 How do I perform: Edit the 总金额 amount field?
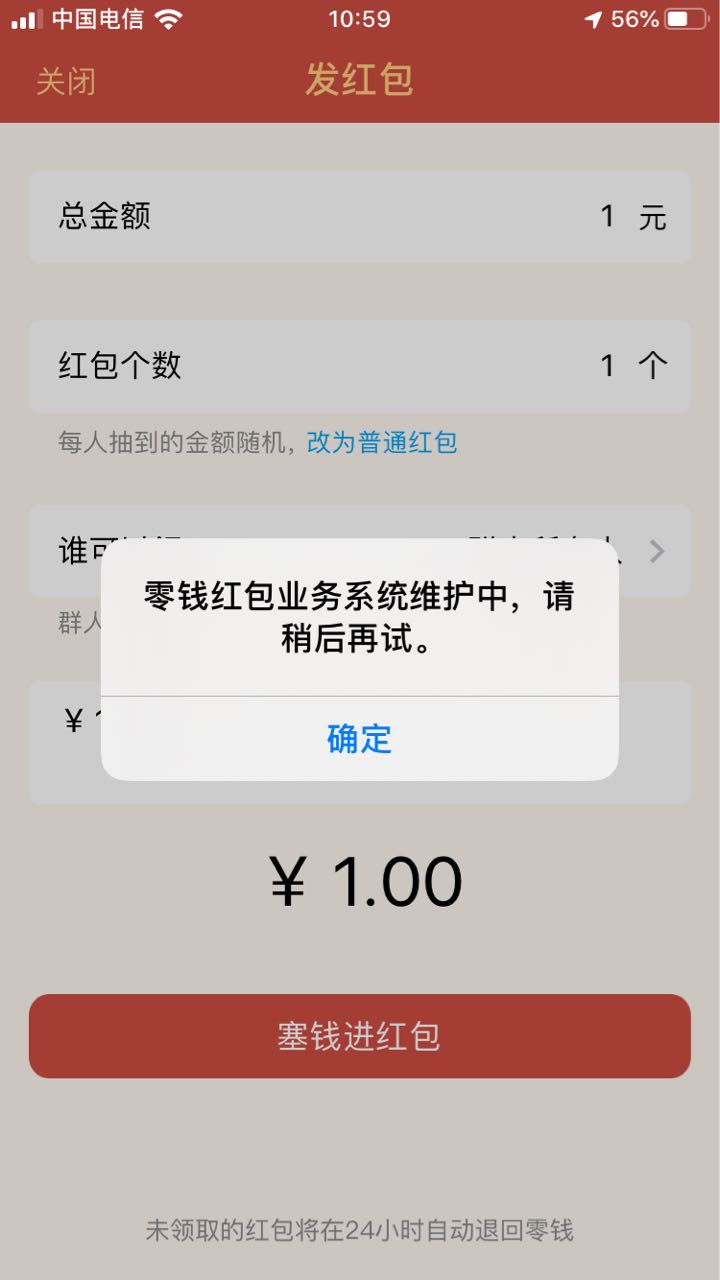click(x=359, y=217)
